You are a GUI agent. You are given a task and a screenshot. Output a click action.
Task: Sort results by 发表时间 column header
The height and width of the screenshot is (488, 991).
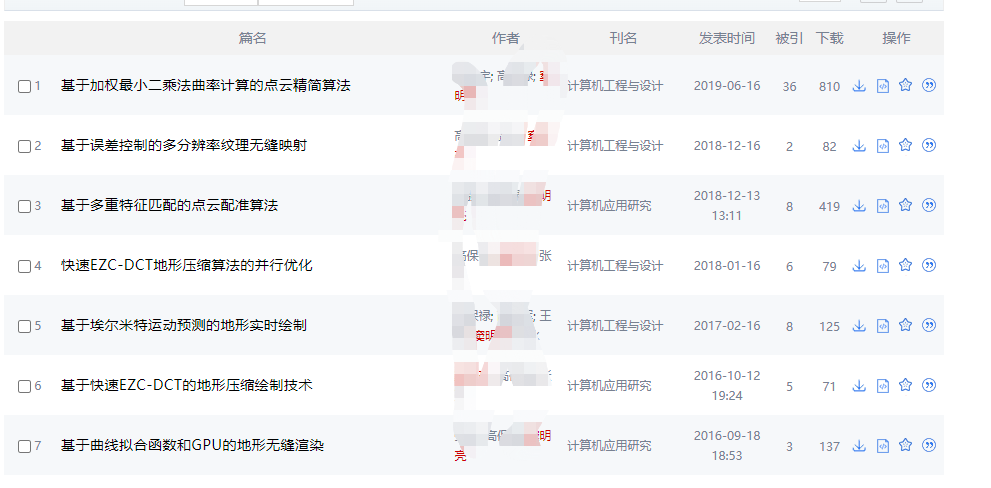pos(727,38)
